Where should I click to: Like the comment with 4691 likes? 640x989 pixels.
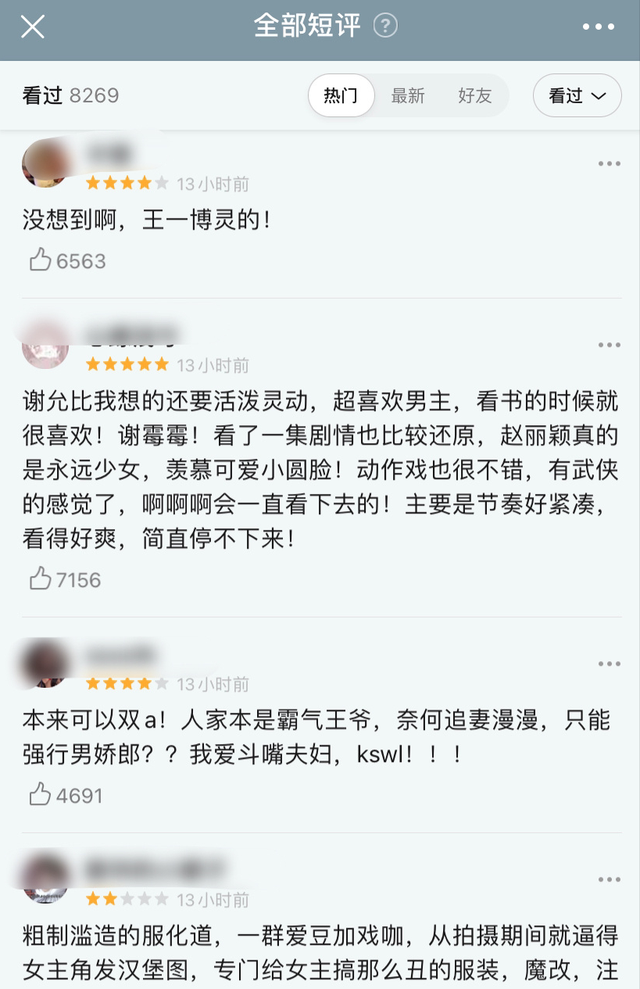point(41,795)
